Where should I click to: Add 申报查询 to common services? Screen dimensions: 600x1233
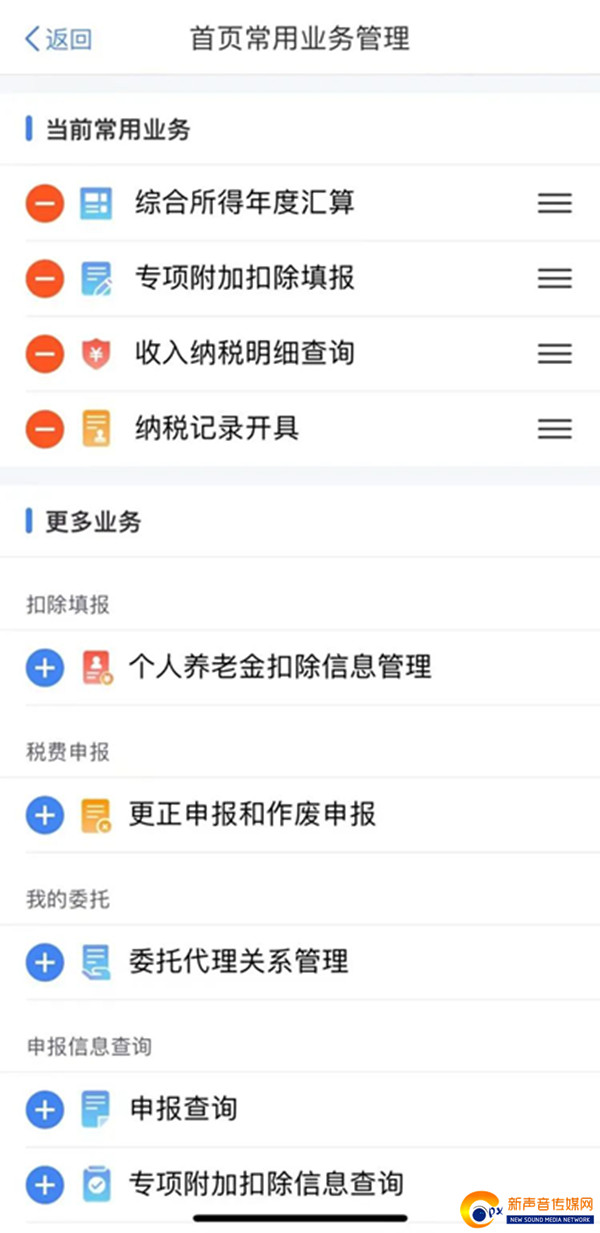44,1110
